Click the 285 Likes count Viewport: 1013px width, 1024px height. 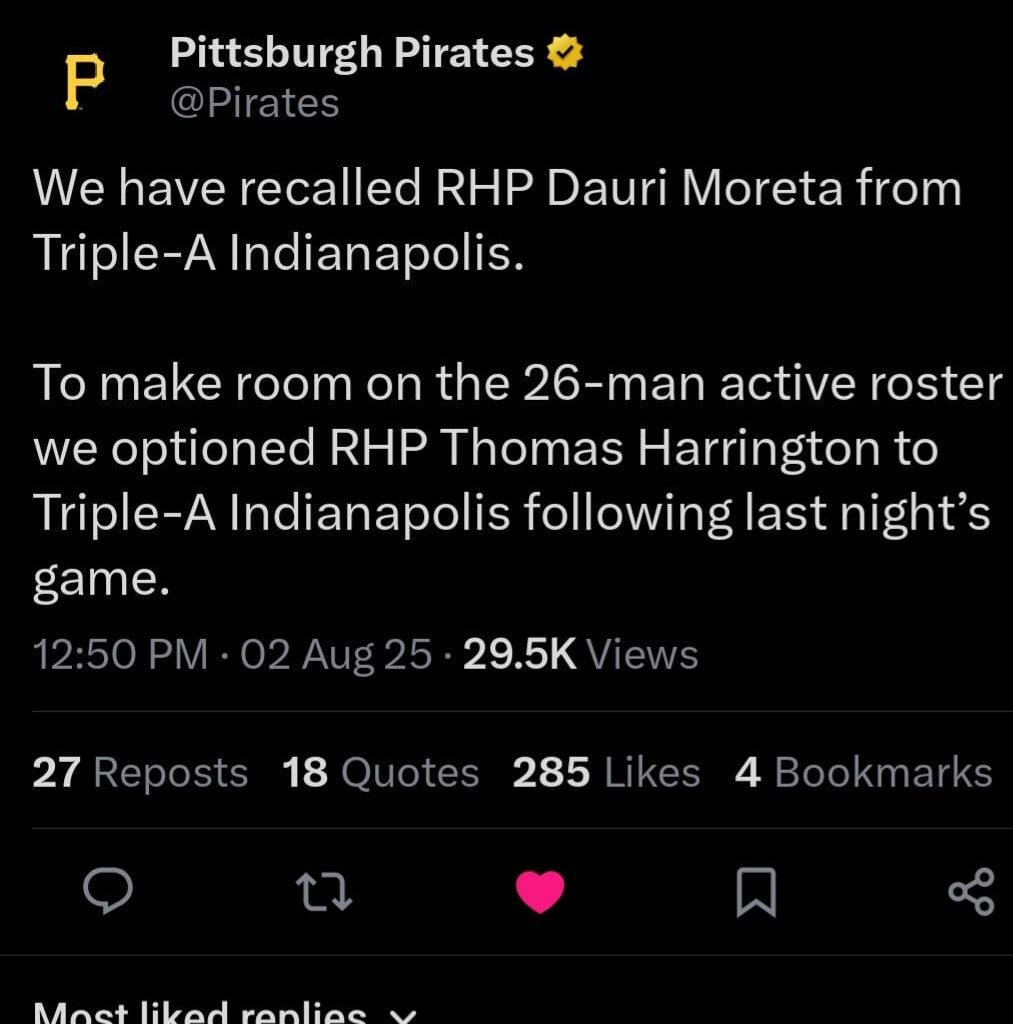pos(605,770)
